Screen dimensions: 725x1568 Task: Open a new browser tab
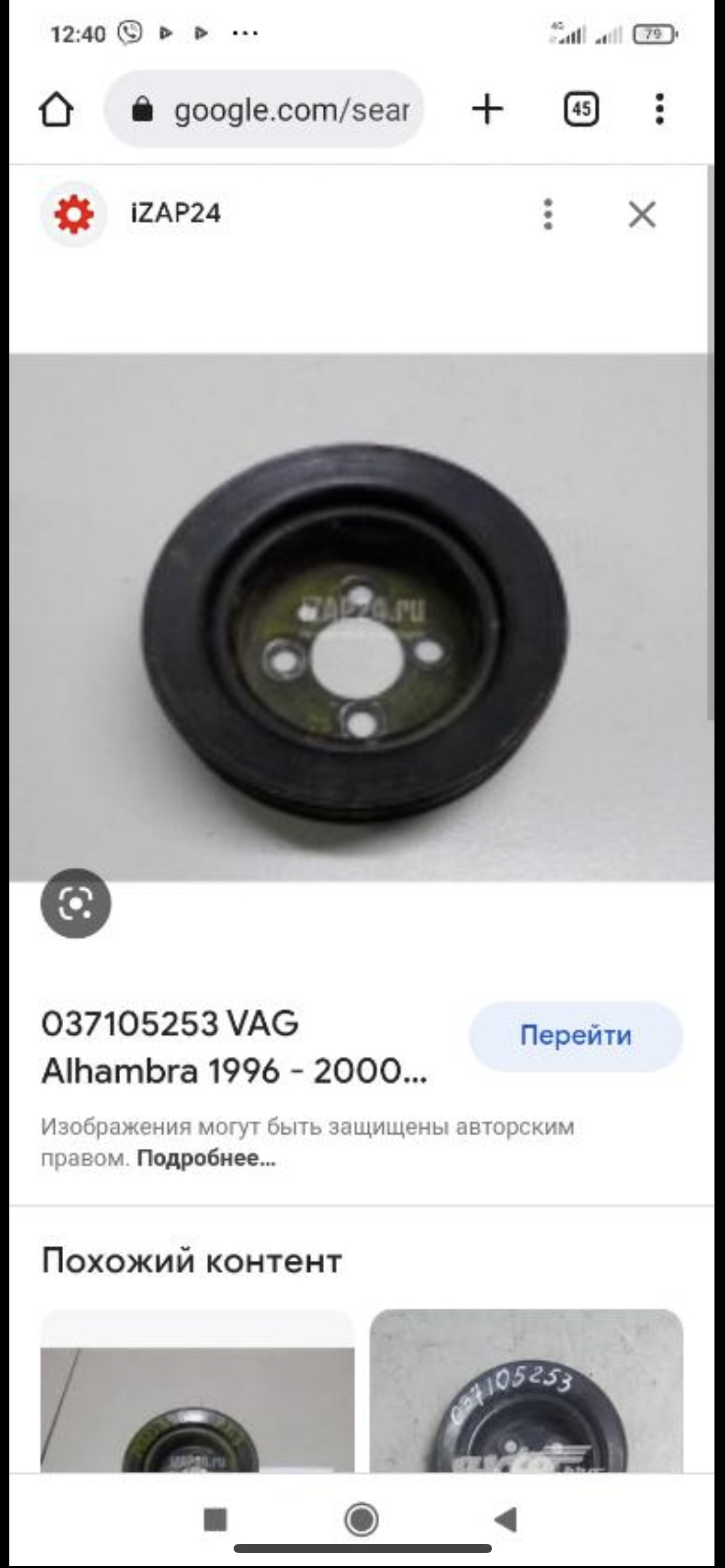tap(487, 110)
